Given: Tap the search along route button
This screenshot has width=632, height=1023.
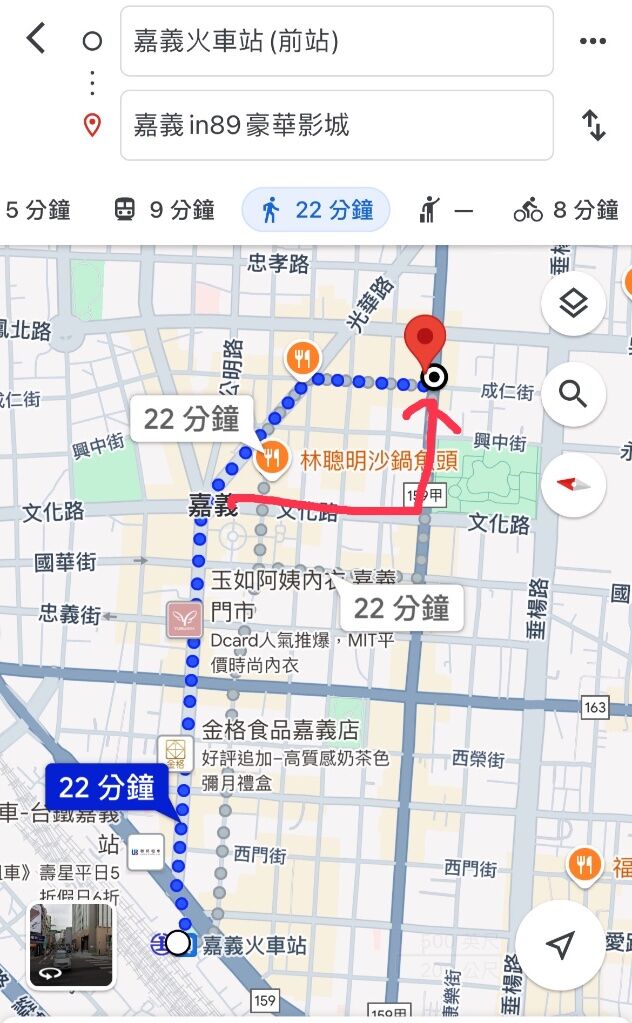Looking at the screenshot, I should coord(573,394).
